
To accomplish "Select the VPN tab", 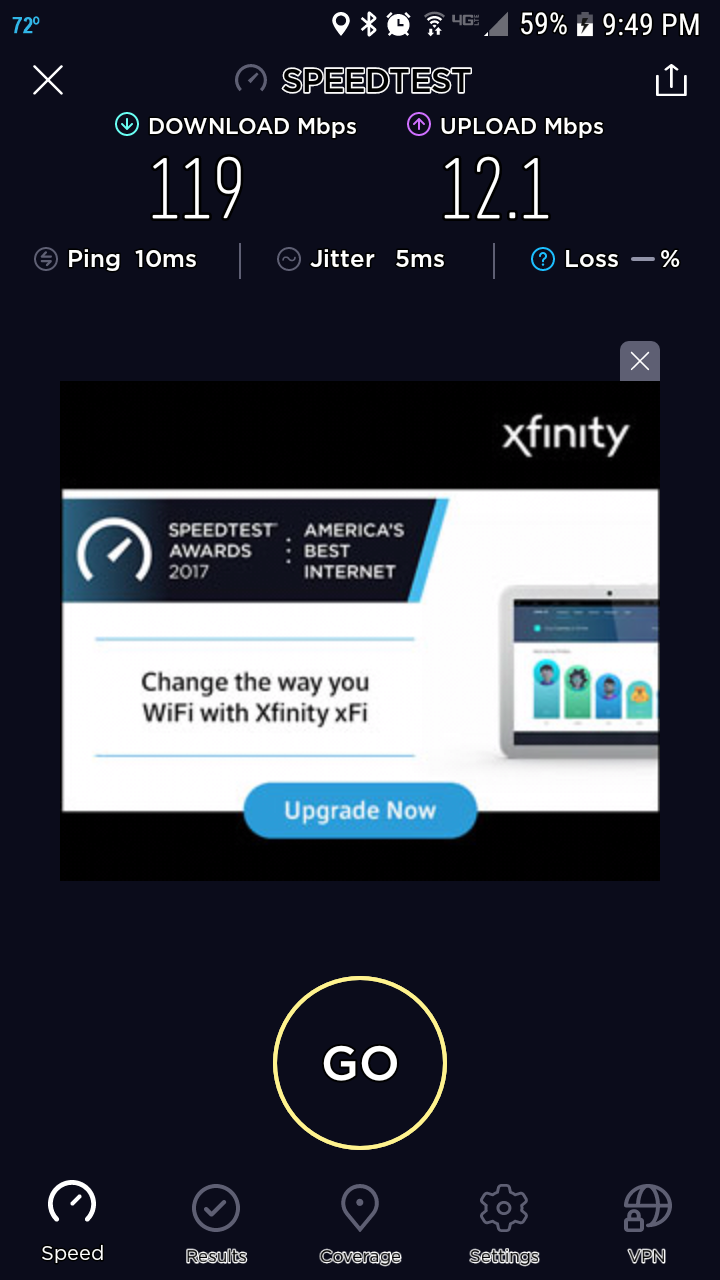I will 647,1224.
